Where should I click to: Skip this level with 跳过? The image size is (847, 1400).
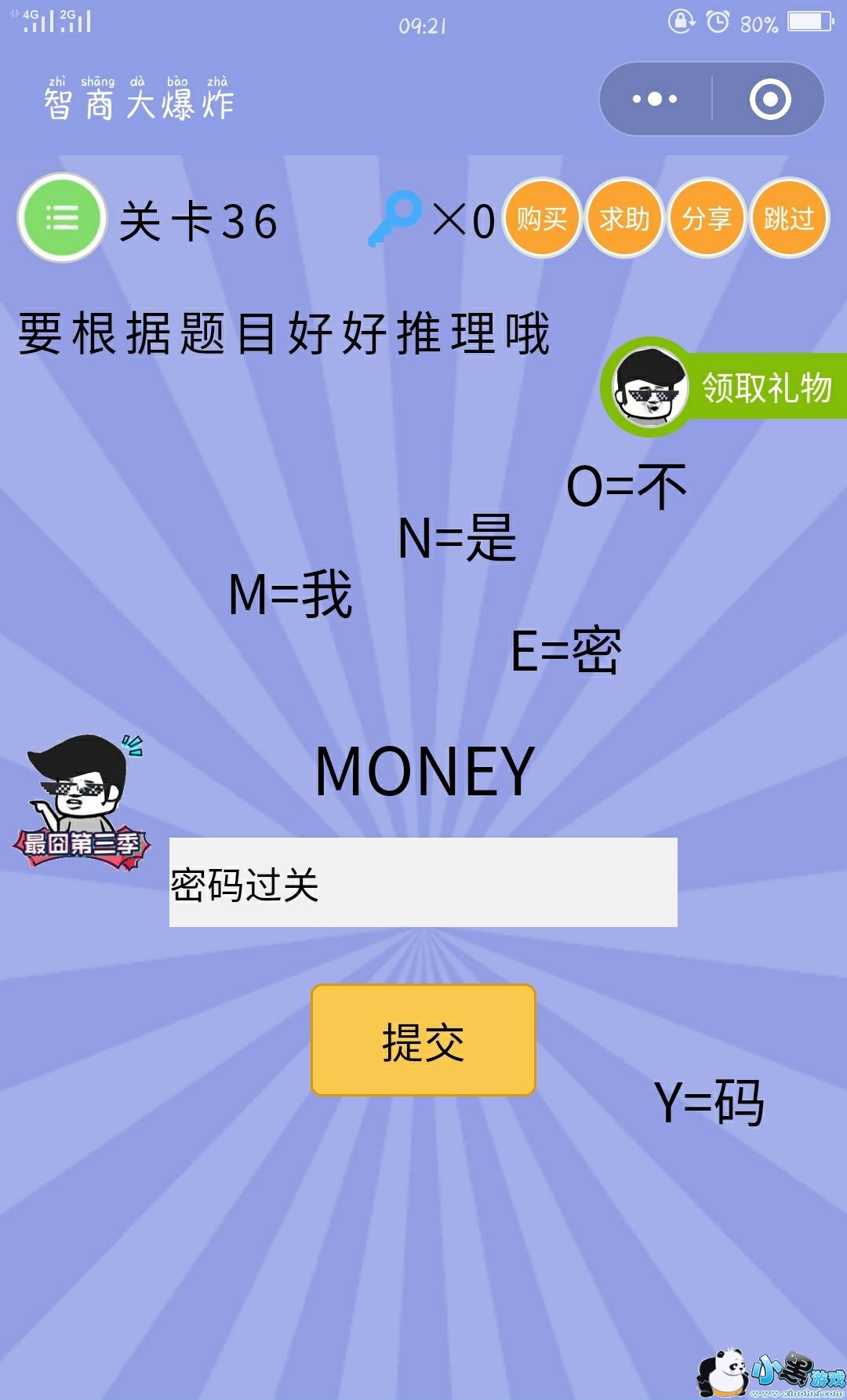[789, 218]
